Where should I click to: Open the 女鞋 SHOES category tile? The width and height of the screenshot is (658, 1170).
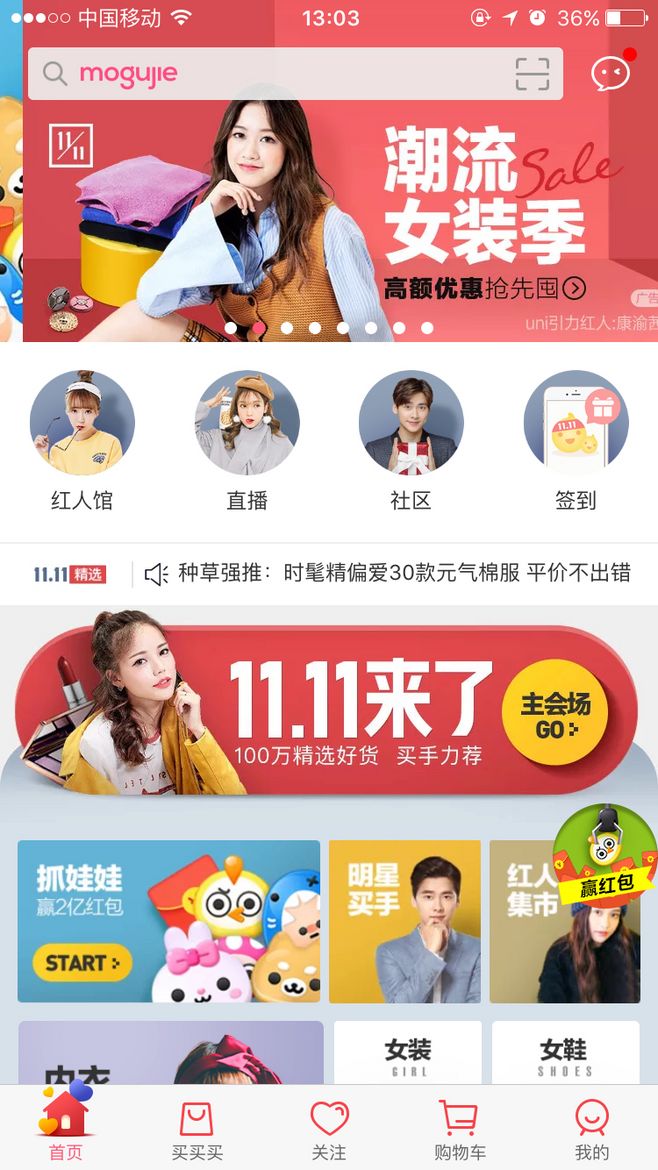[565, 1053]
